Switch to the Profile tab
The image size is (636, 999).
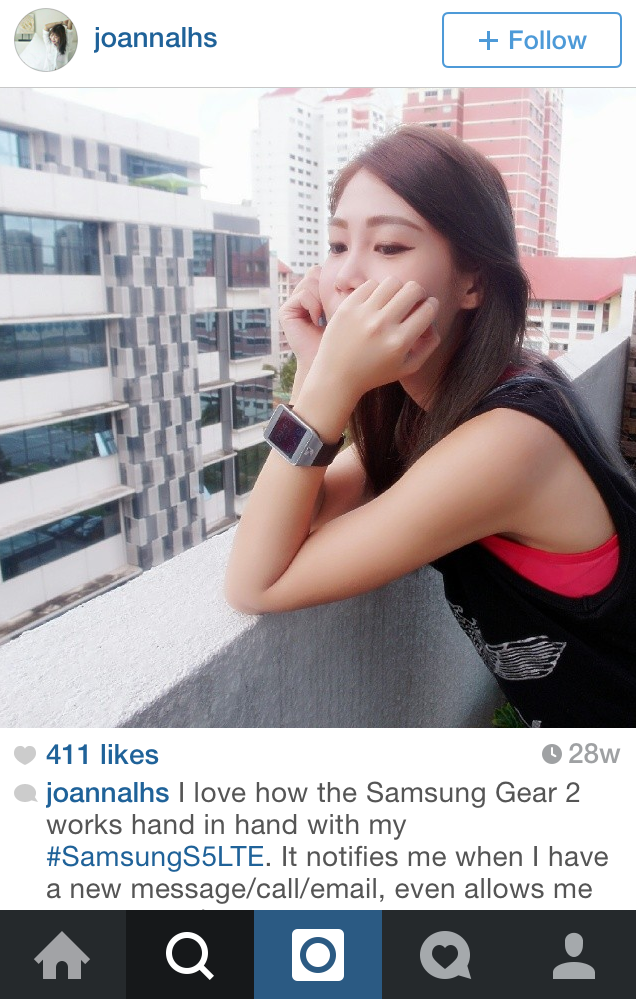(x=573, y=955)
